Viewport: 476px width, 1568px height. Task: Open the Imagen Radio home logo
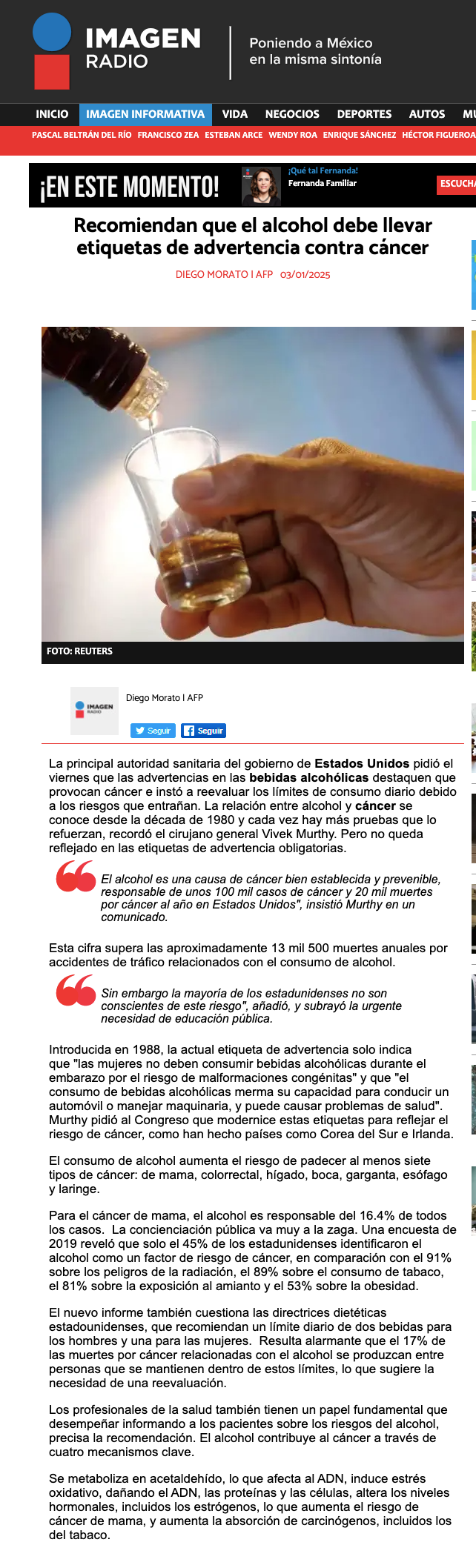(x=117, y=50)
